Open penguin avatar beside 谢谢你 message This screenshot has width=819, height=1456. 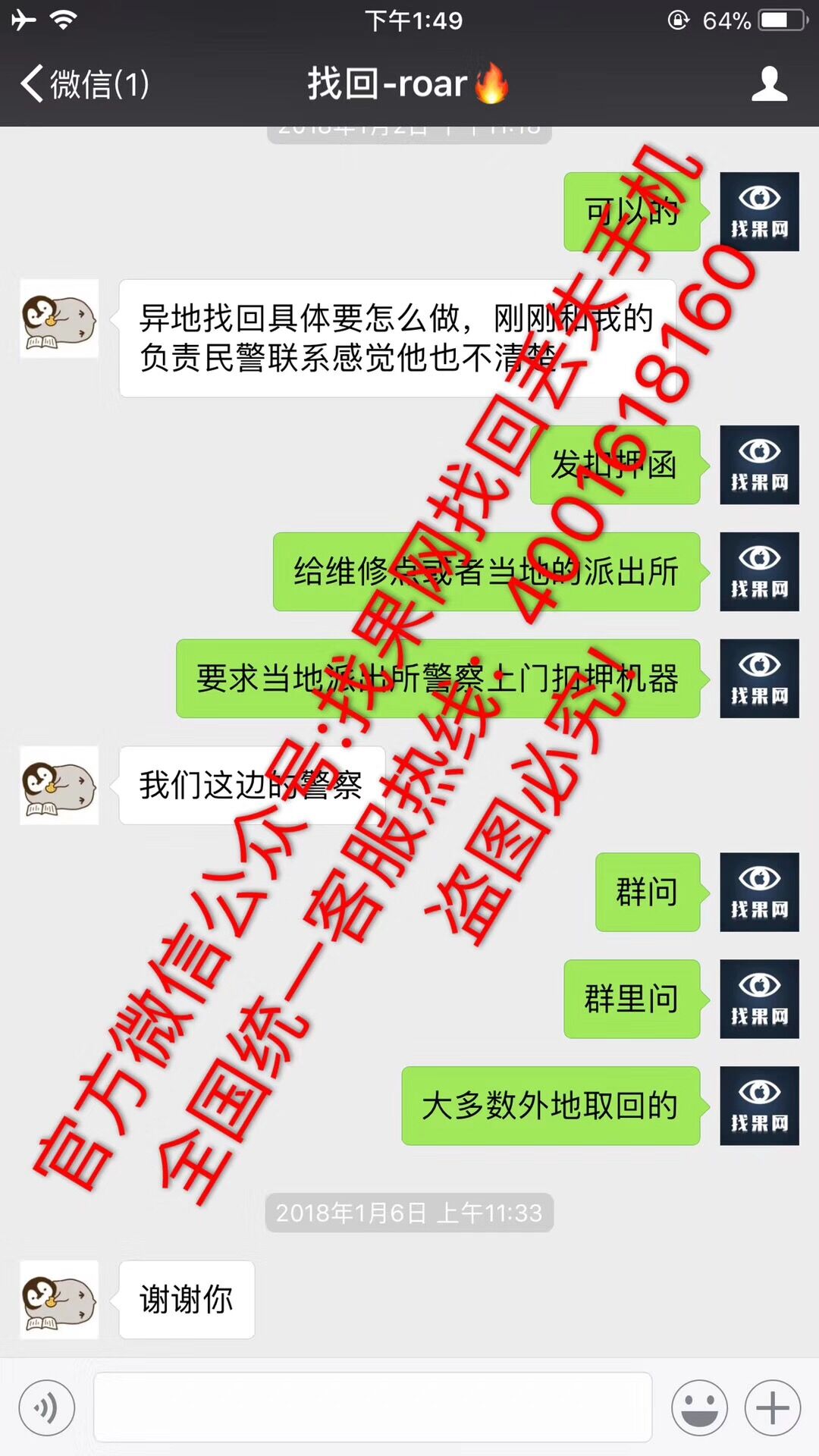tap(59, 1299)
